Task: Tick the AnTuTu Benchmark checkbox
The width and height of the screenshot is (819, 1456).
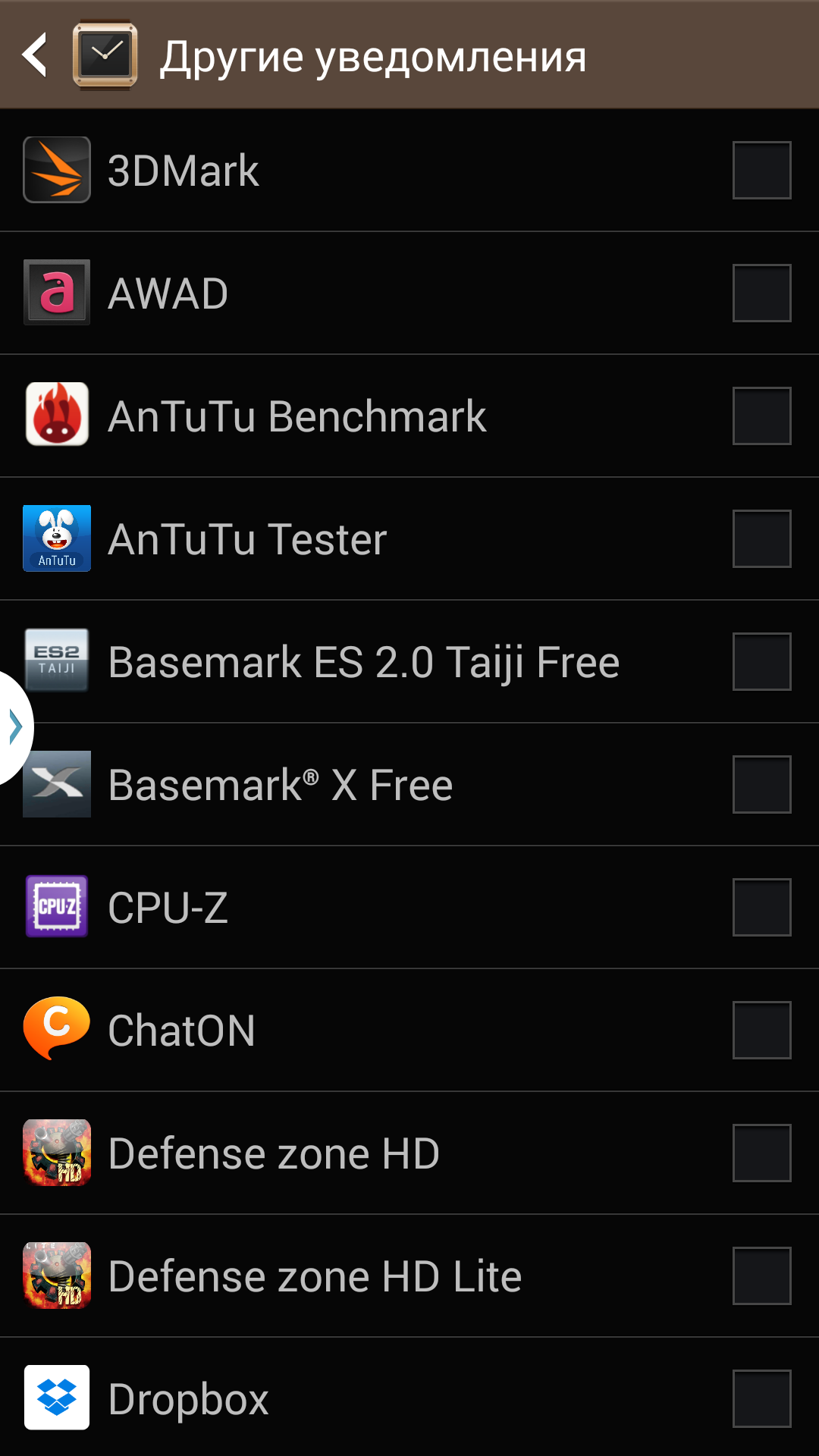Action: point(761,416)
